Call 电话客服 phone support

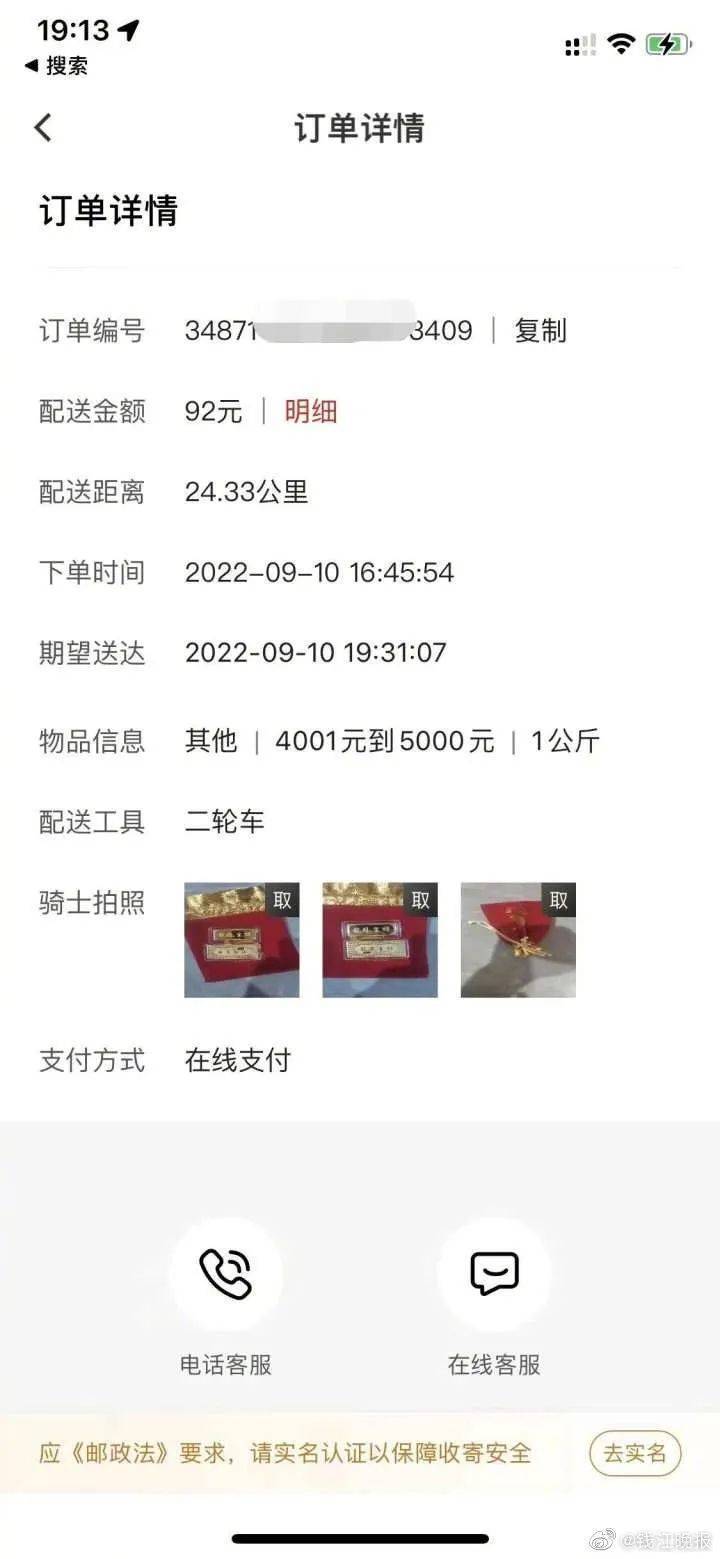point(225,1275)
